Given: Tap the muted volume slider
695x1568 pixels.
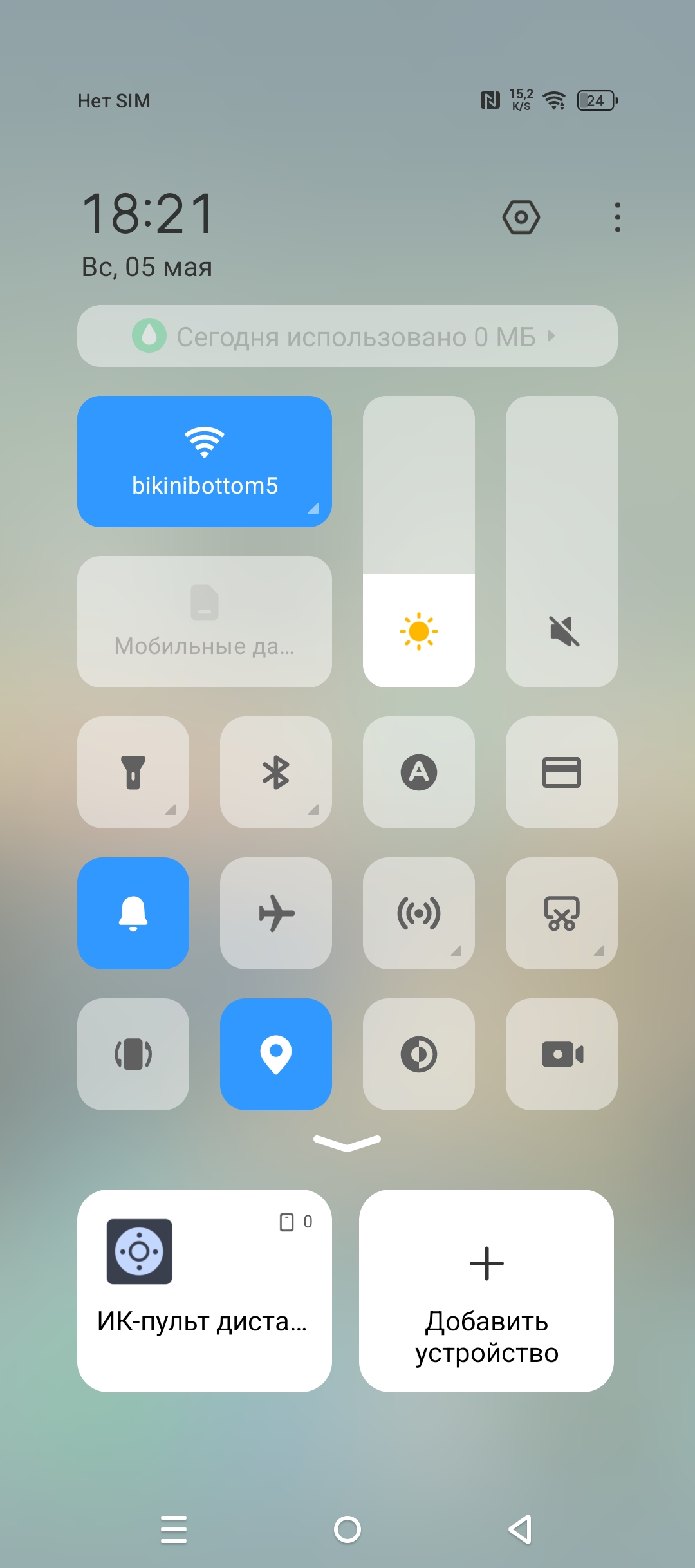Looking at the screenshot, I should tap(561, 541).
